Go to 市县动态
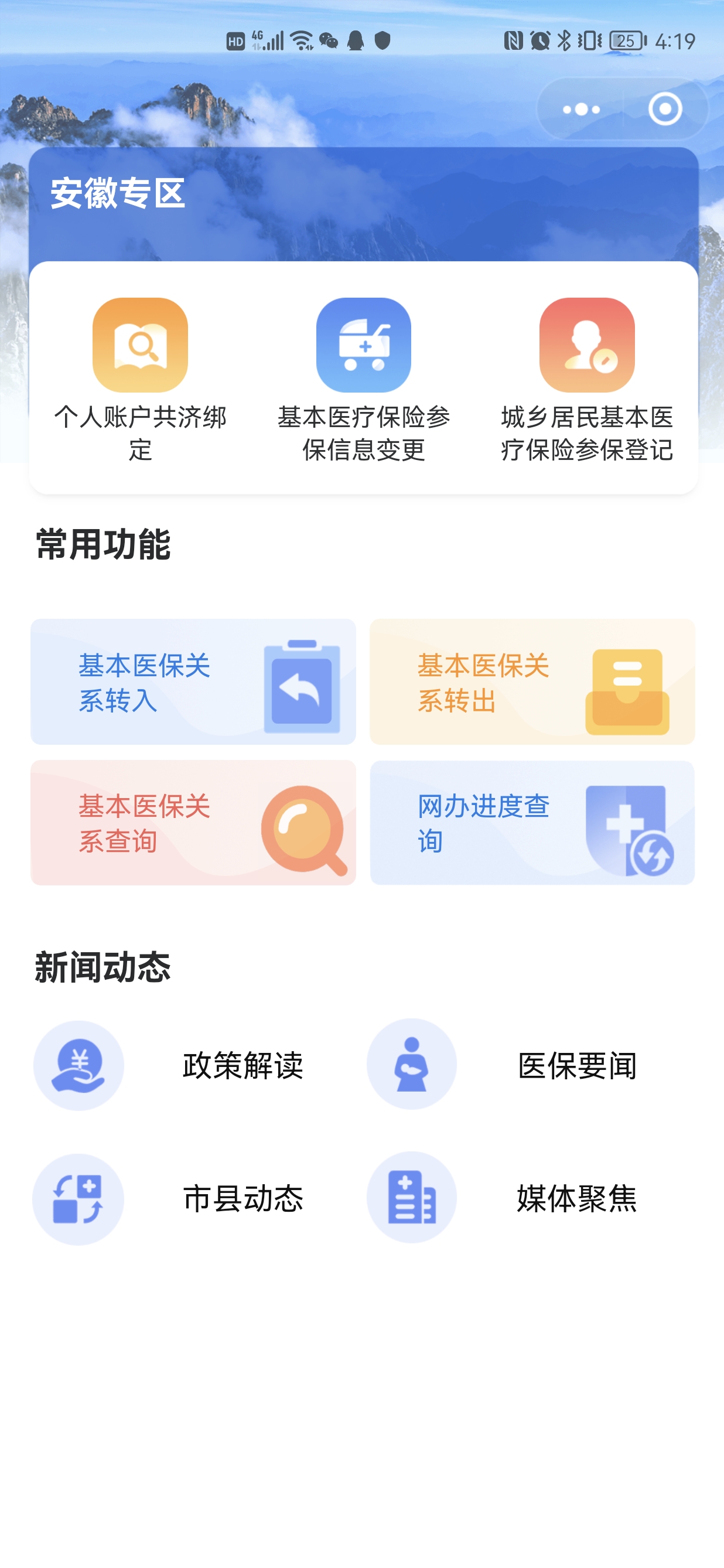The height and width of the screenshot is (1568, 724). 183,1198
